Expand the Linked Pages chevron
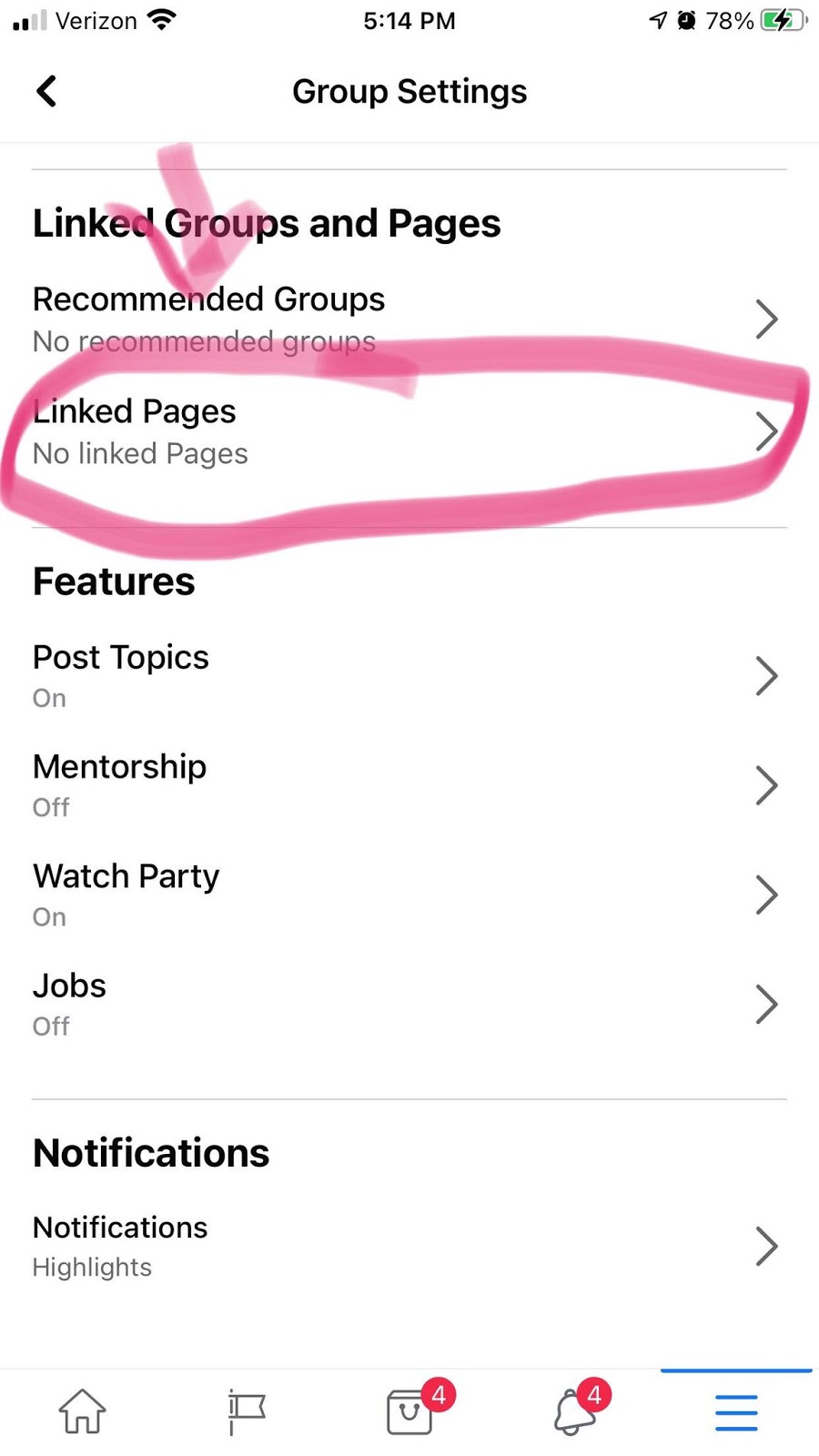This screenshot has width=819, height=1456. tap(767, 431)
